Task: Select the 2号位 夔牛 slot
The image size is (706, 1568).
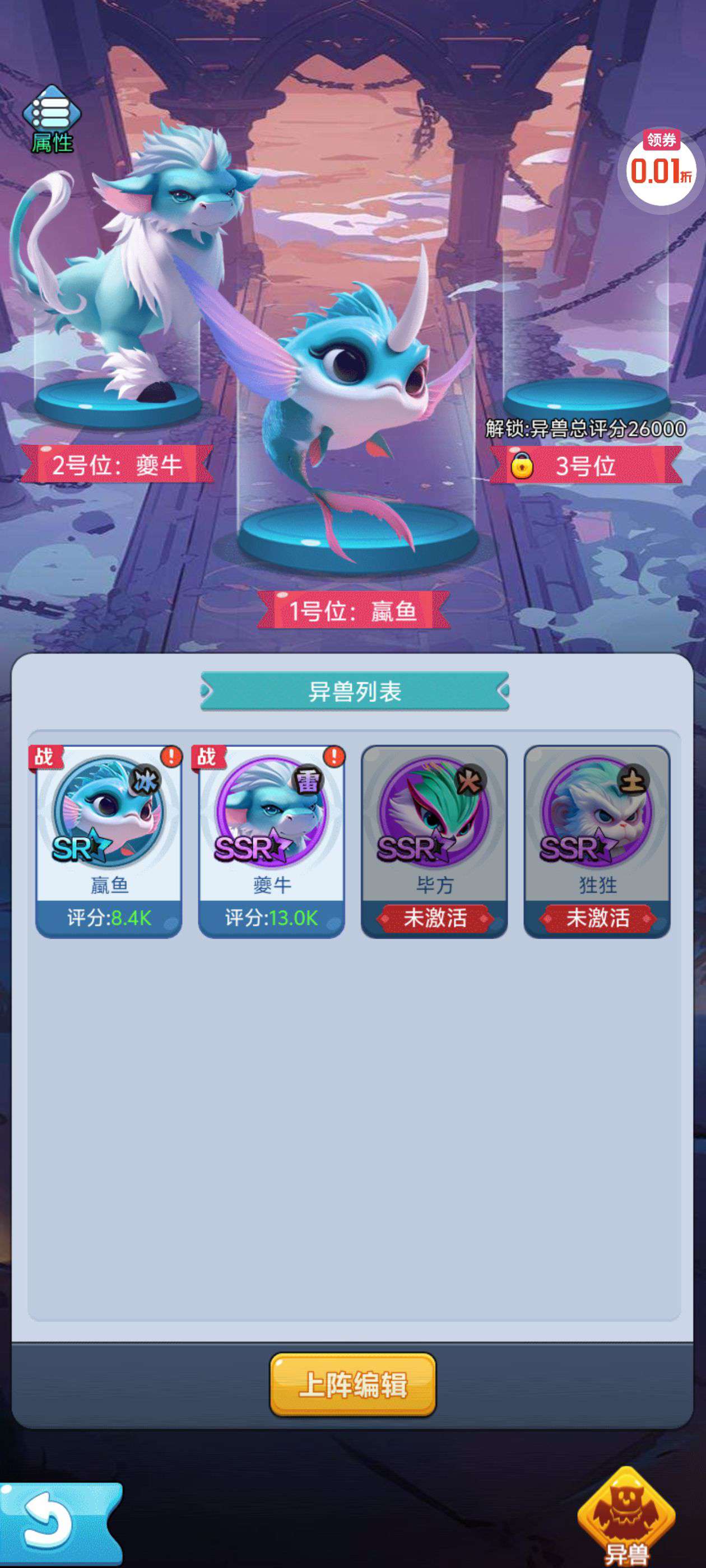Action: (x=117, y=465)
